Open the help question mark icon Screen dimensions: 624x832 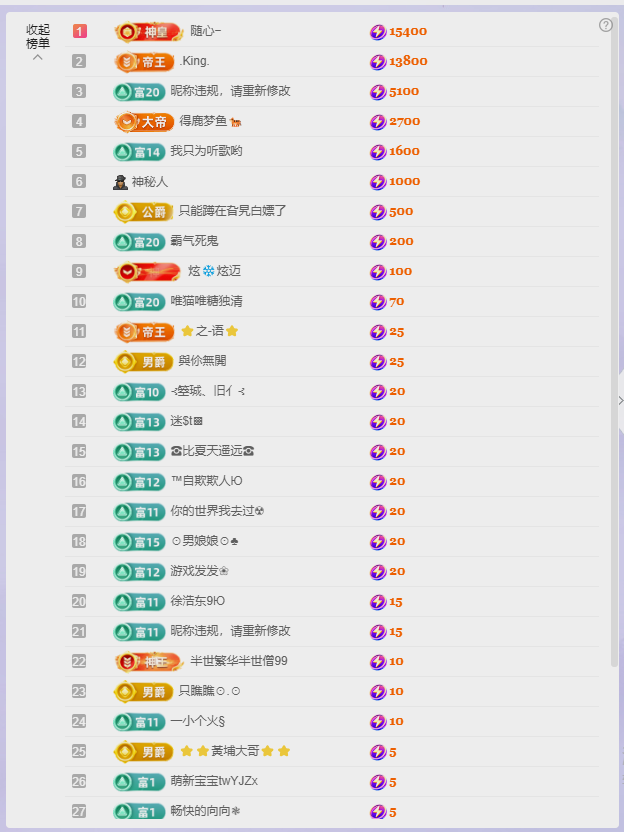pos(606,25)
